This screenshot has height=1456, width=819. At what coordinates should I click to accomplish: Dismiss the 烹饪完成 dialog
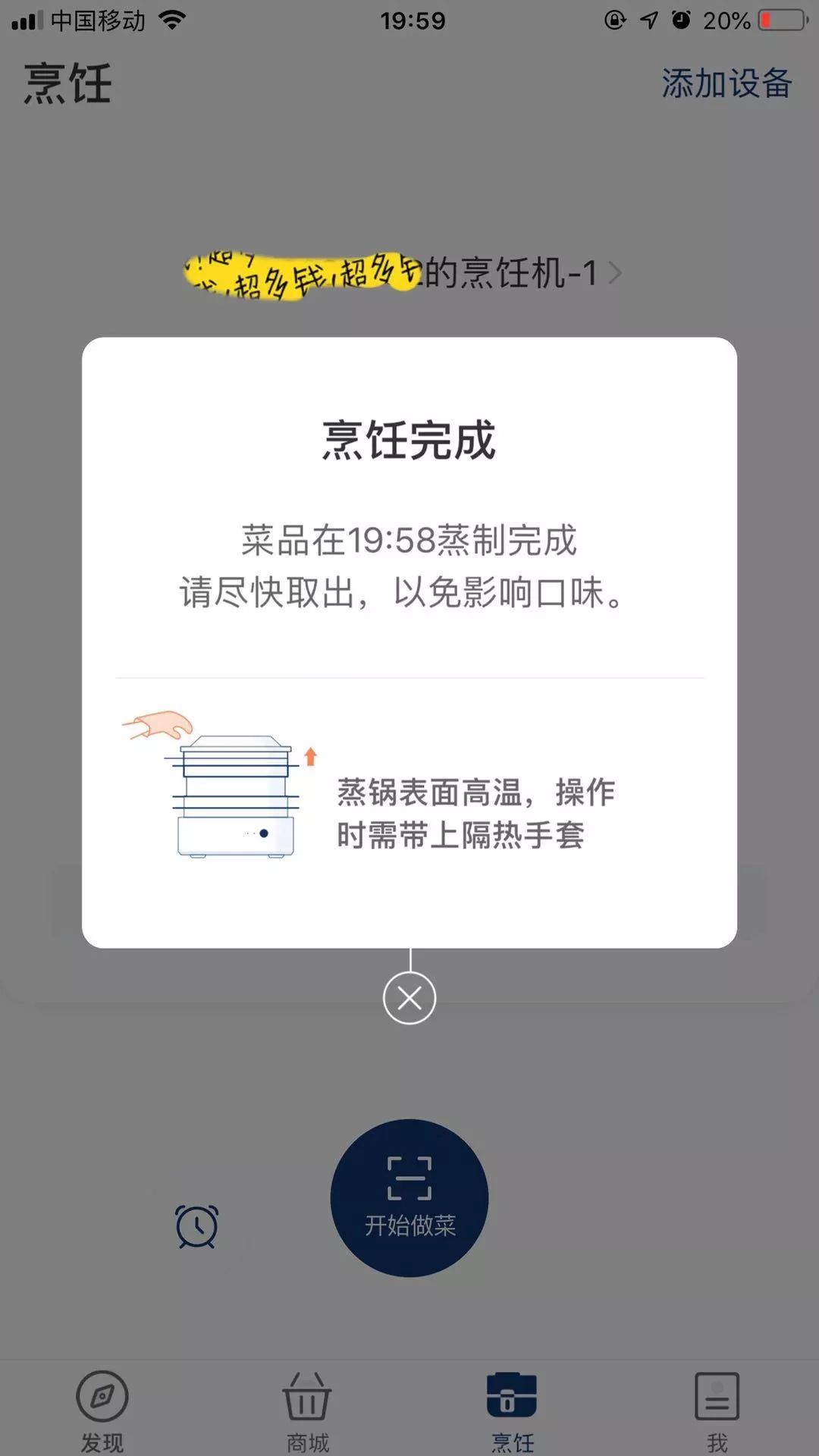(409, 998)
